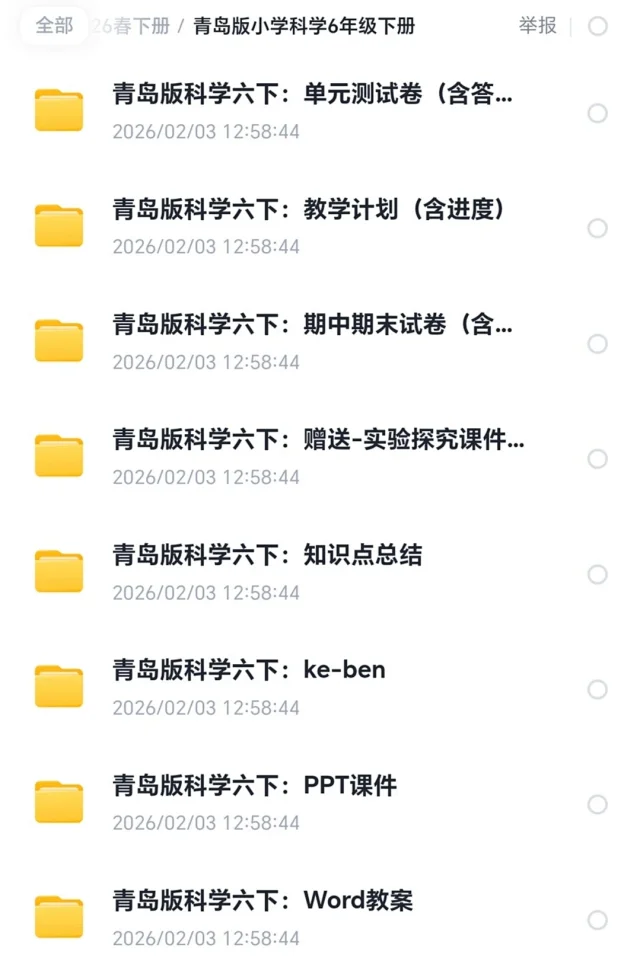Select the 教学计划 folder checkbox
The height and width of the screenshot is (961, 640).
[598, 229]
